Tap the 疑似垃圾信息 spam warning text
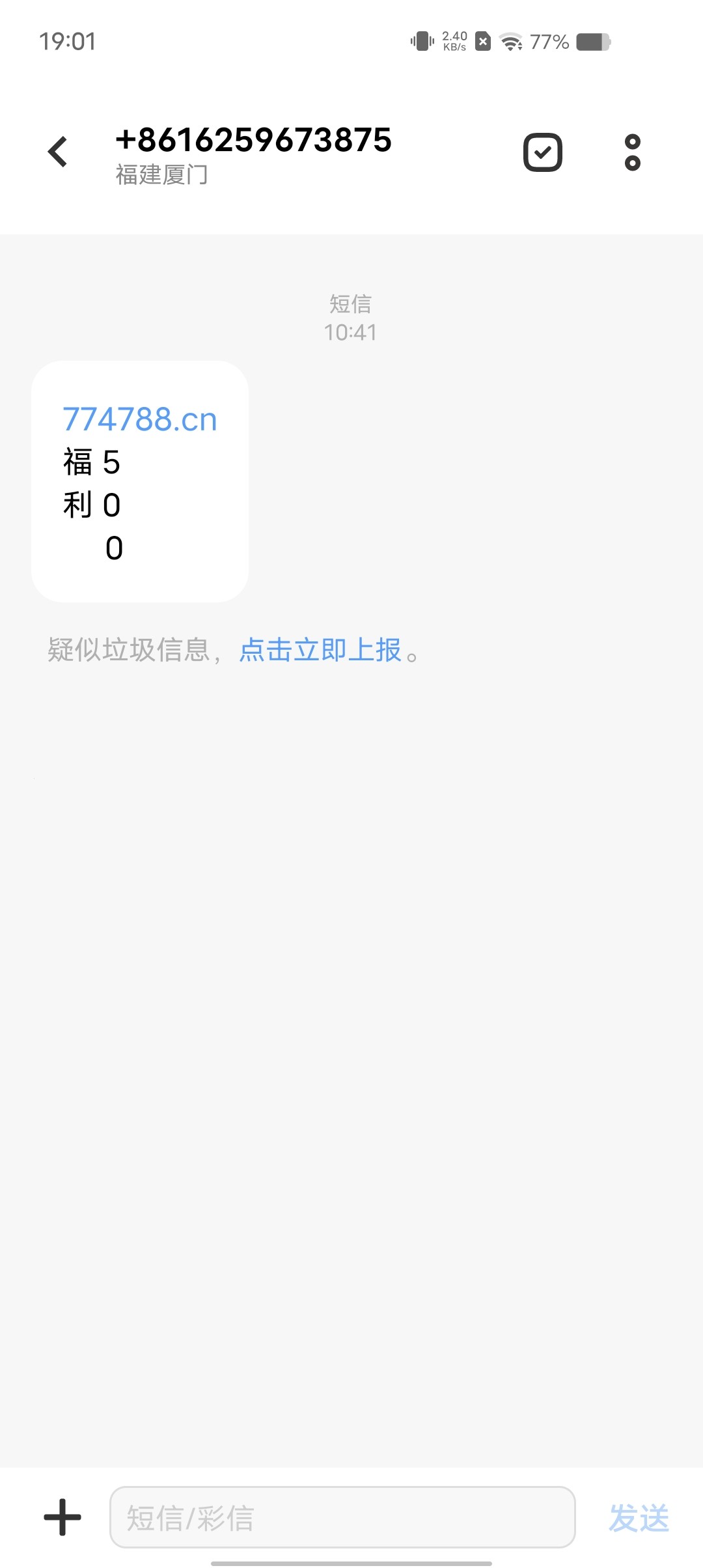 coord(130,651)
